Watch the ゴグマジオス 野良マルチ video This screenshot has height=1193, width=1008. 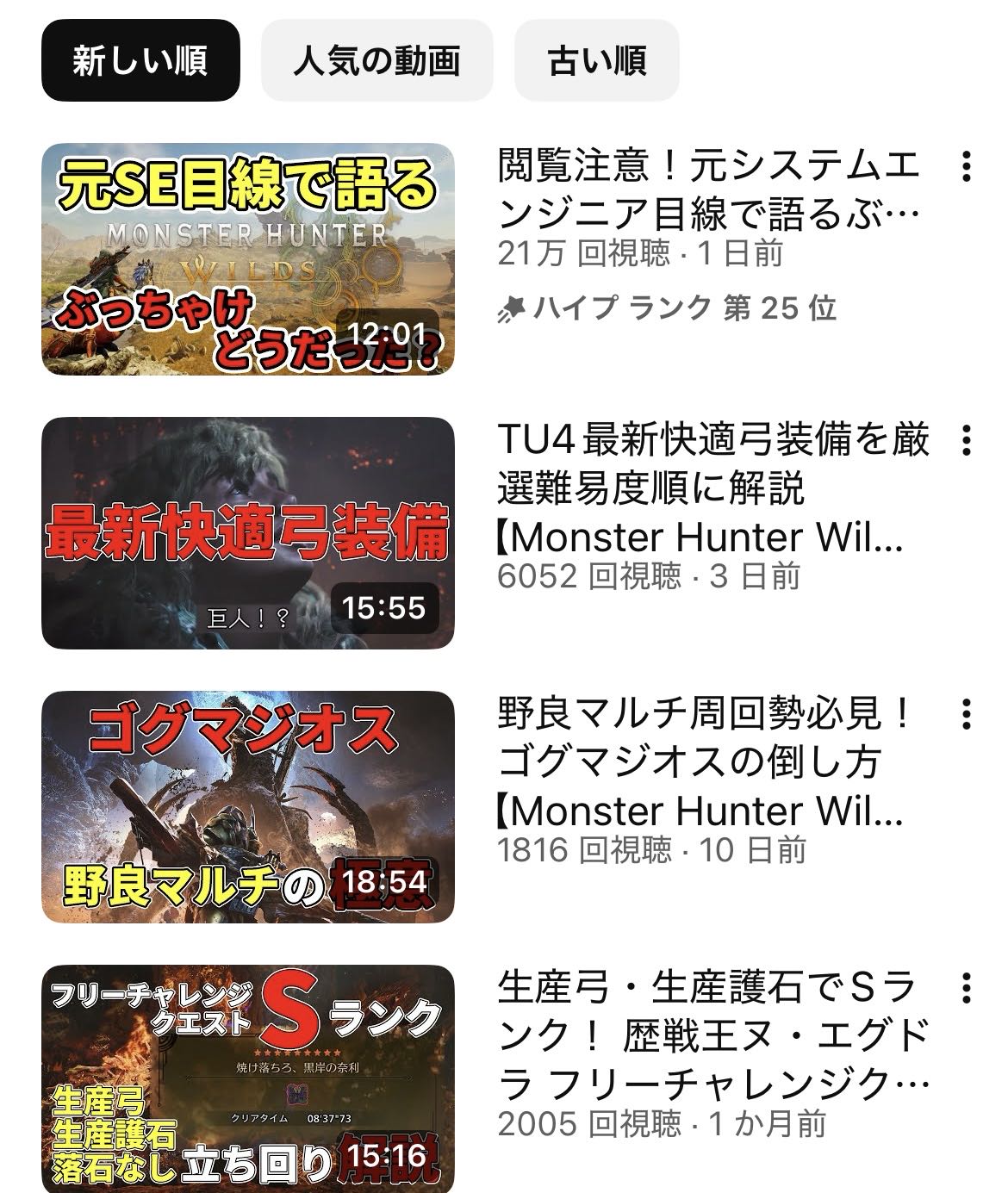click(248, 807)
